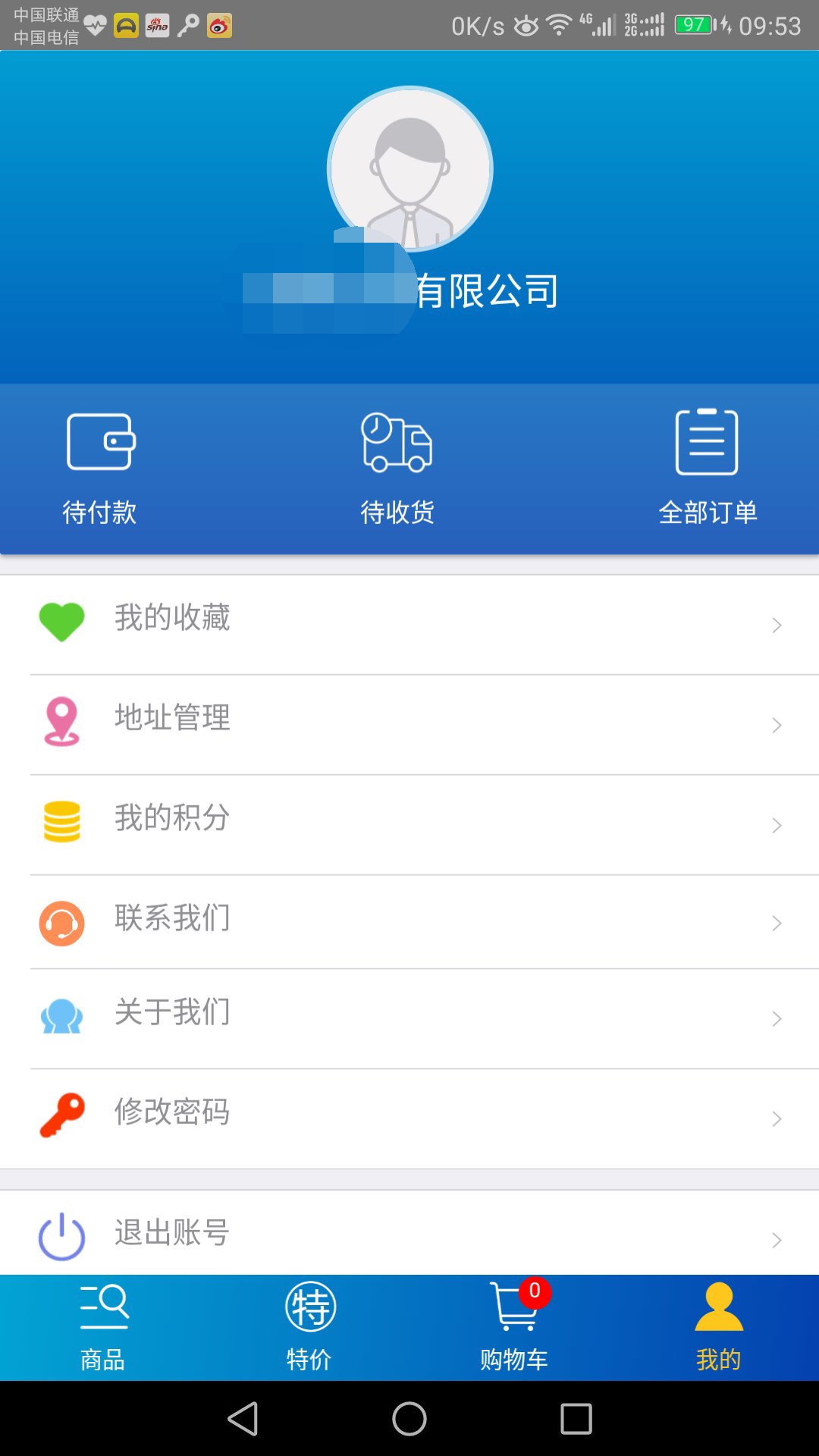
Task: Open the 购物车 shopping cart tab
Action: pyautogui.click(x=514, y=1327)
